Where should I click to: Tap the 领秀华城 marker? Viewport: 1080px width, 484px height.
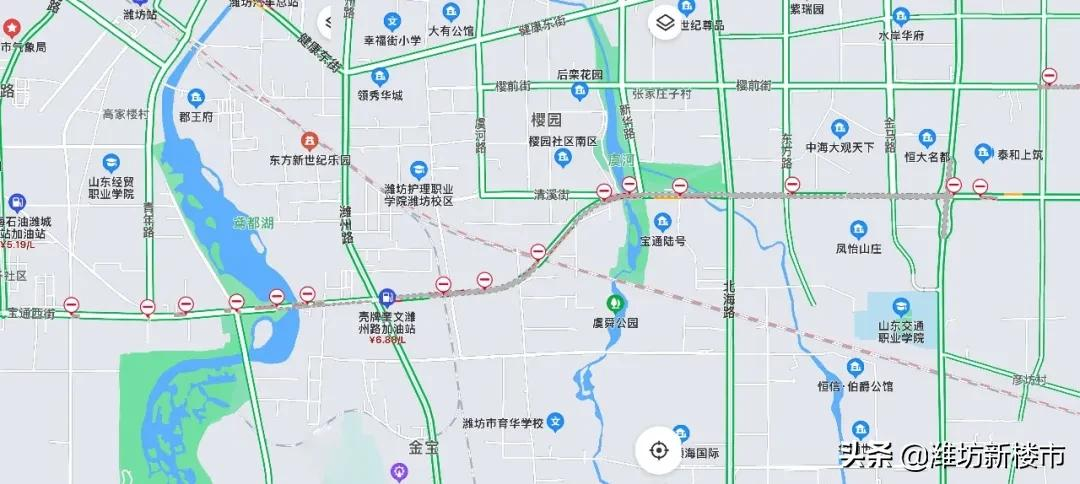[379, 76]
